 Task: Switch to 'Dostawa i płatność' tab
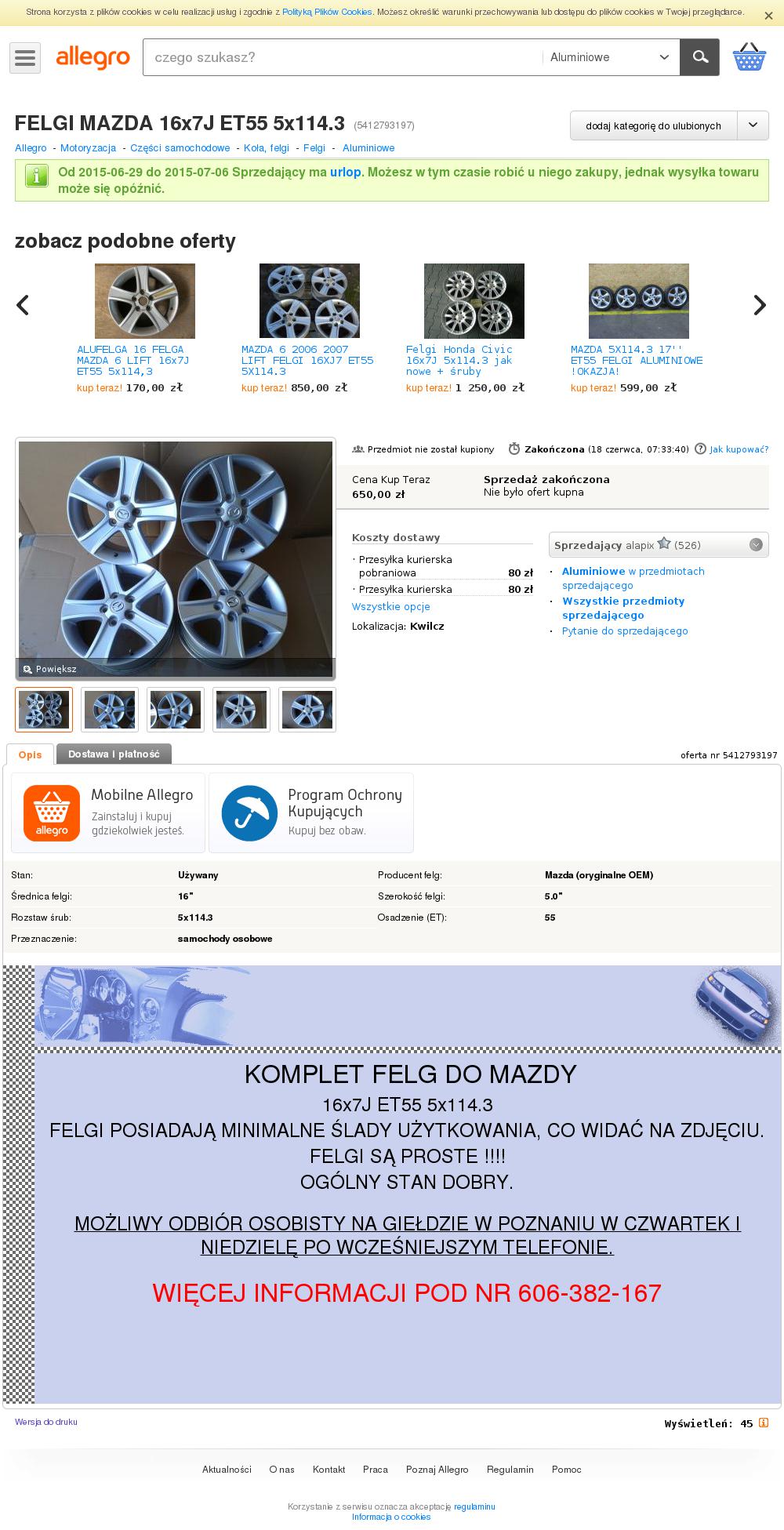(114, 754)
